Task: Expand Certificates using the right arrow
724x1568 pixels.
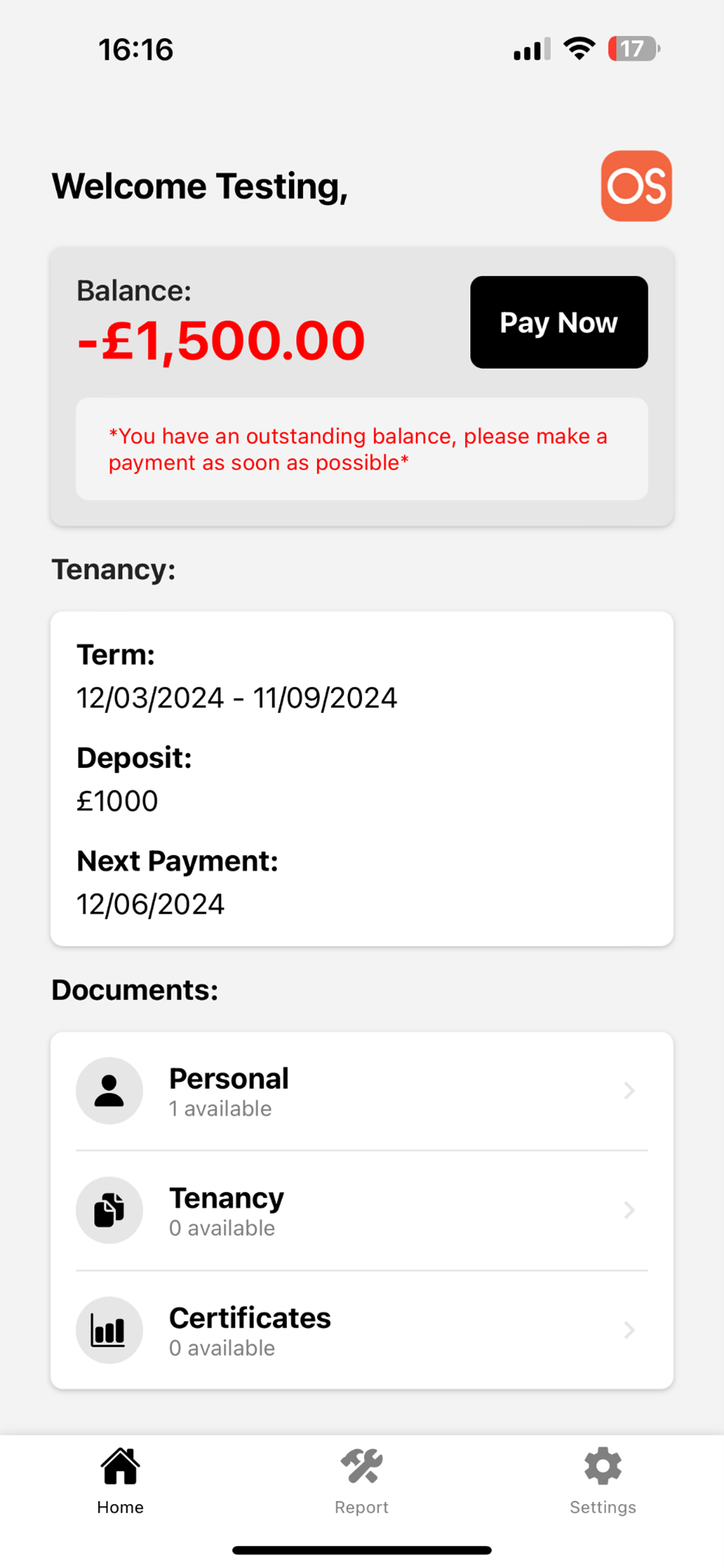Action: pyautogui.click(x=628, y=1330)
